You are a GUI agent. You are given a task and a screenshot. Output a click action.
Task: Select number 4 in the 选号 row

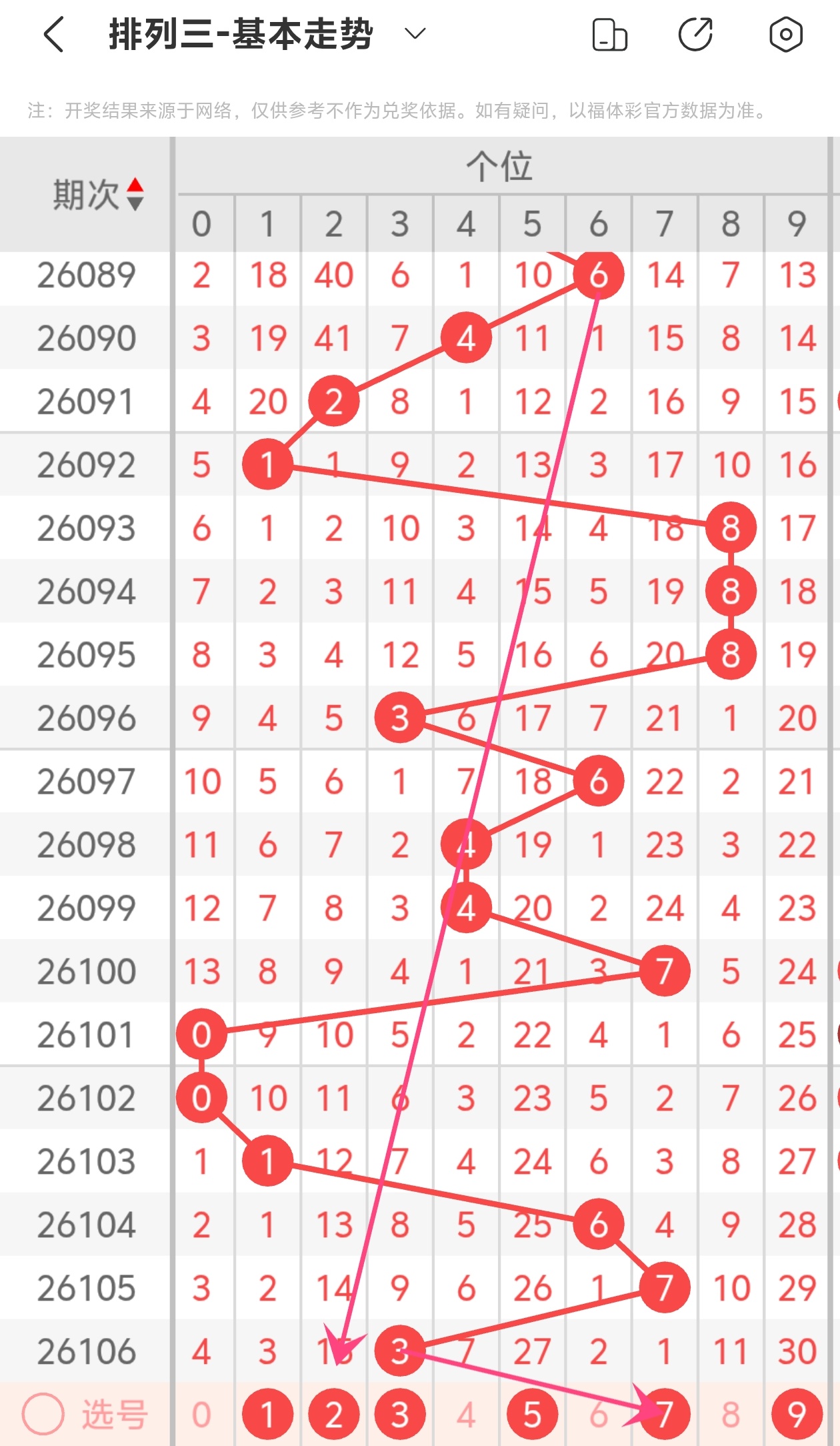point(466,1414)
